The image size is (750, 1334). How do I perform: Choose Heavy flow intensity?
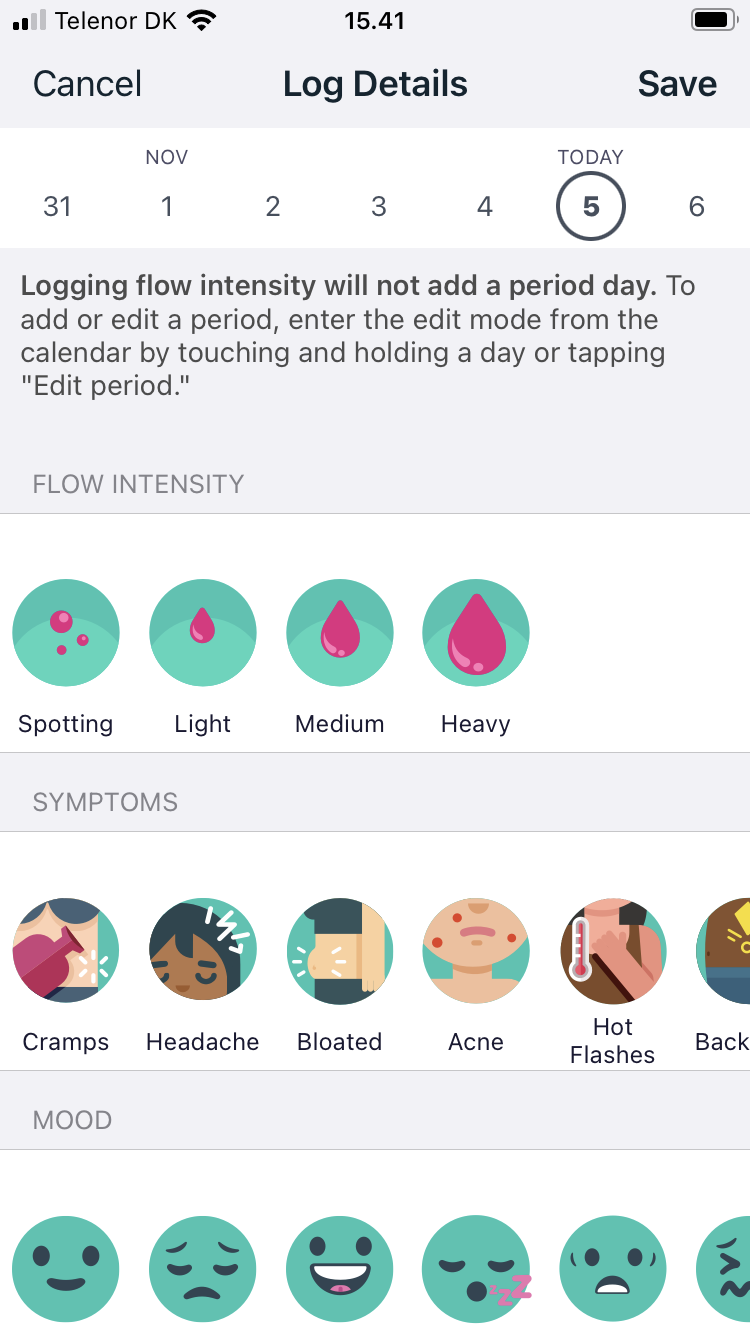pos(476,633)
